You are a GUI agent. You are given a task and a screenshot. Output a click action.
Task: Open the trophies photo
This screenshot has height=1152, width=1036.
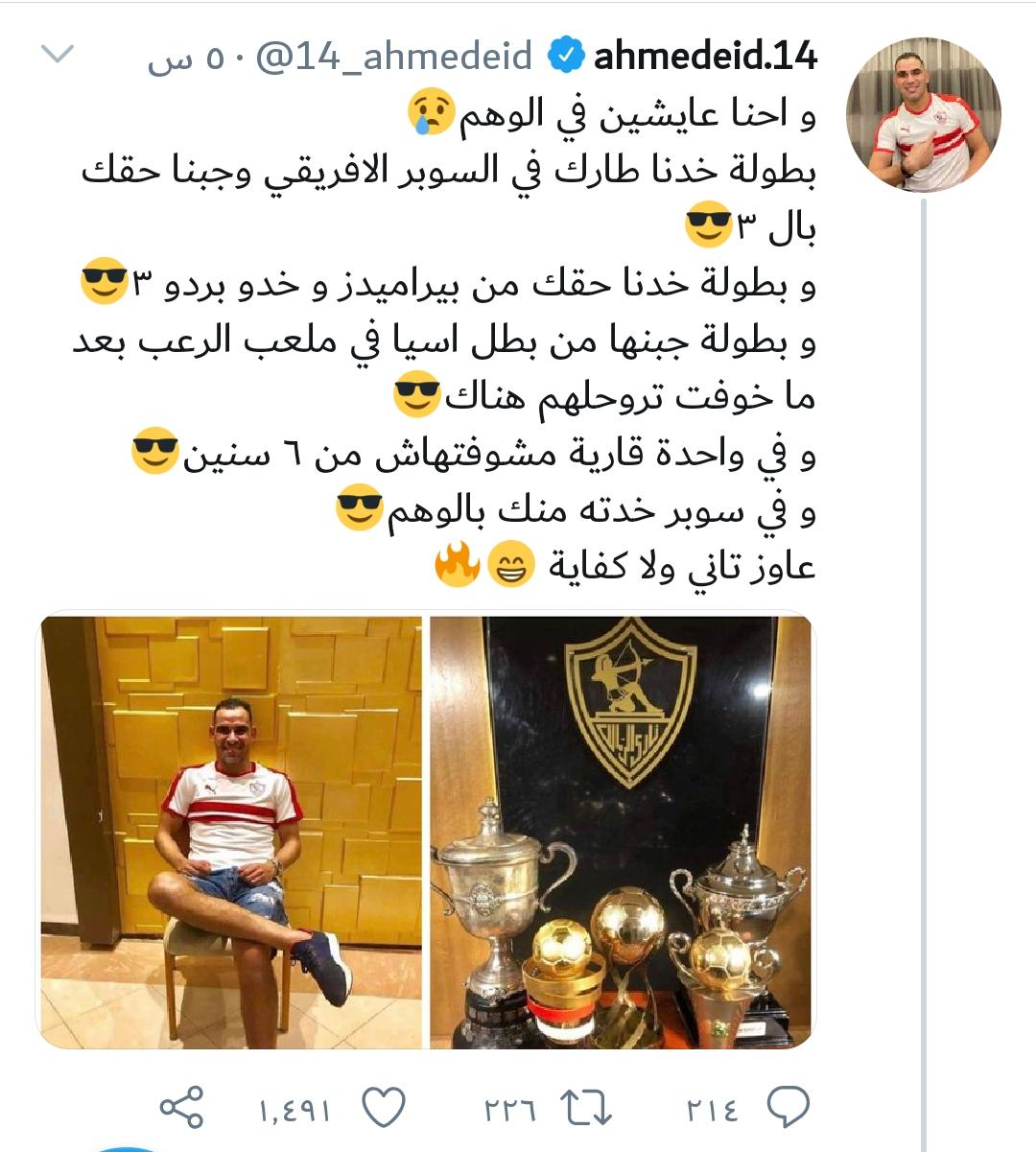(621, 832)
